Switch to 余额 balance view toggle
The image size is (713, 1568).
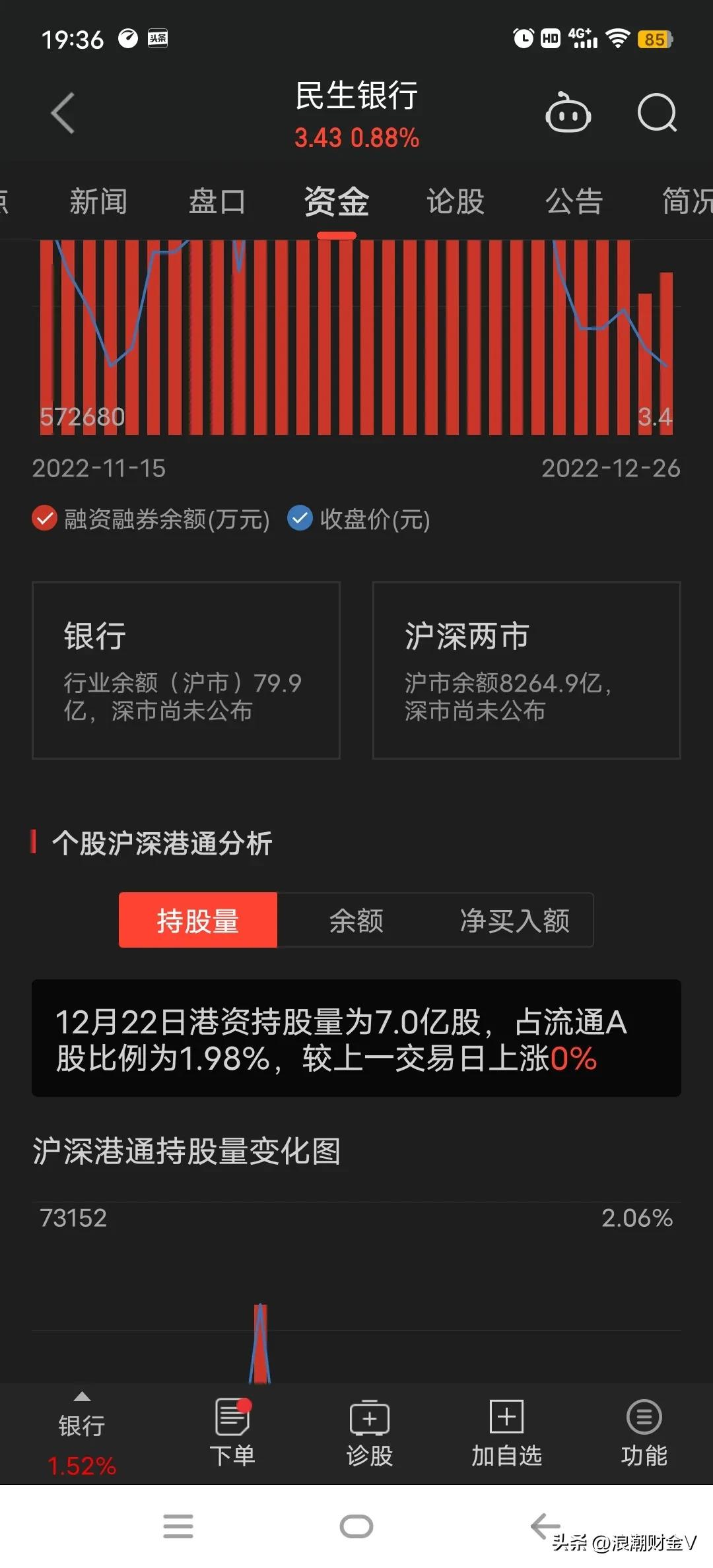point(357,920)
